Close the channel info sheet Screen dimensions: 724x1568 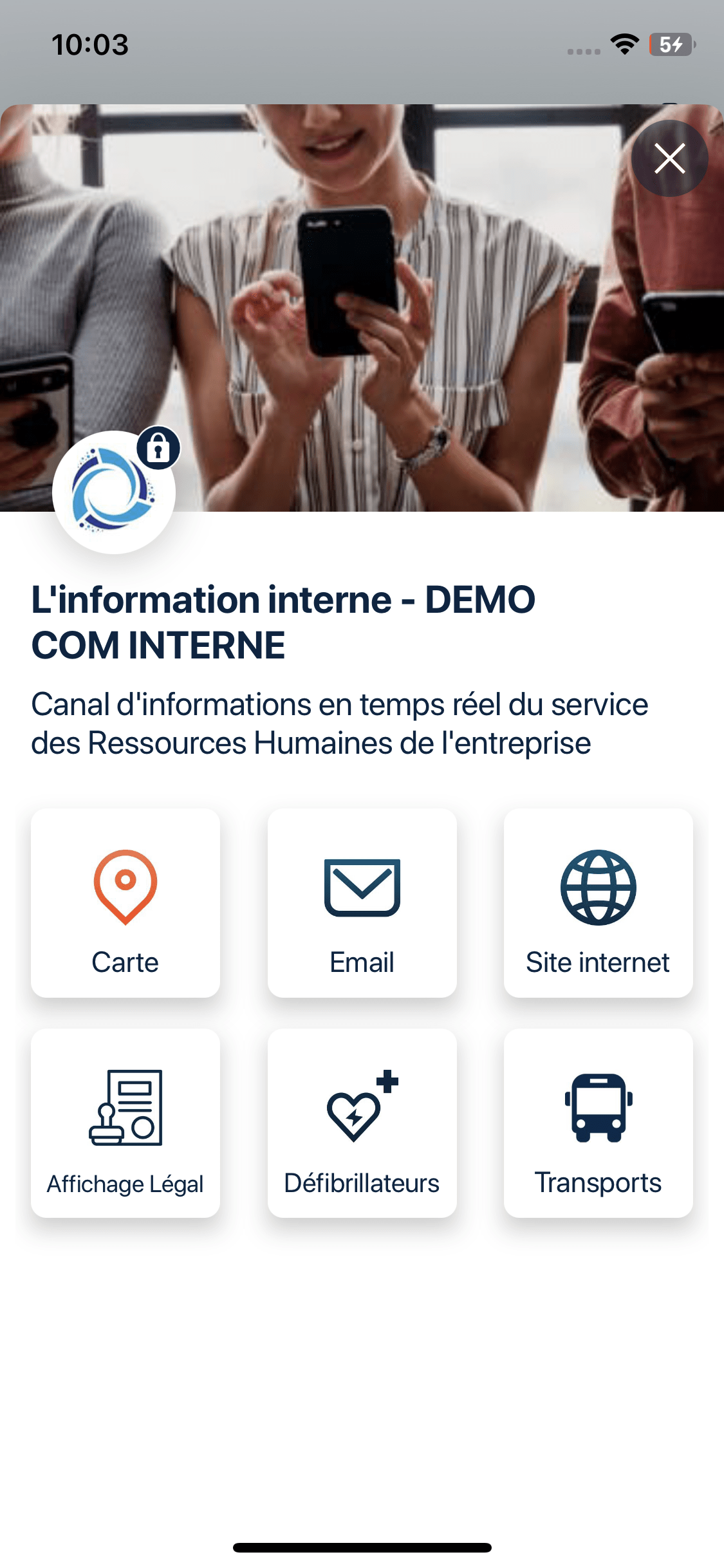coord(669,158)
